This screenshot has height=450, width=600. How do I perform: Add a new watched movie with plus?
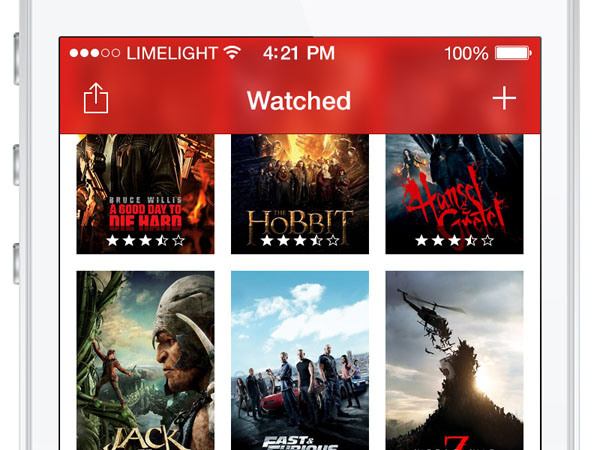(504, 98)
